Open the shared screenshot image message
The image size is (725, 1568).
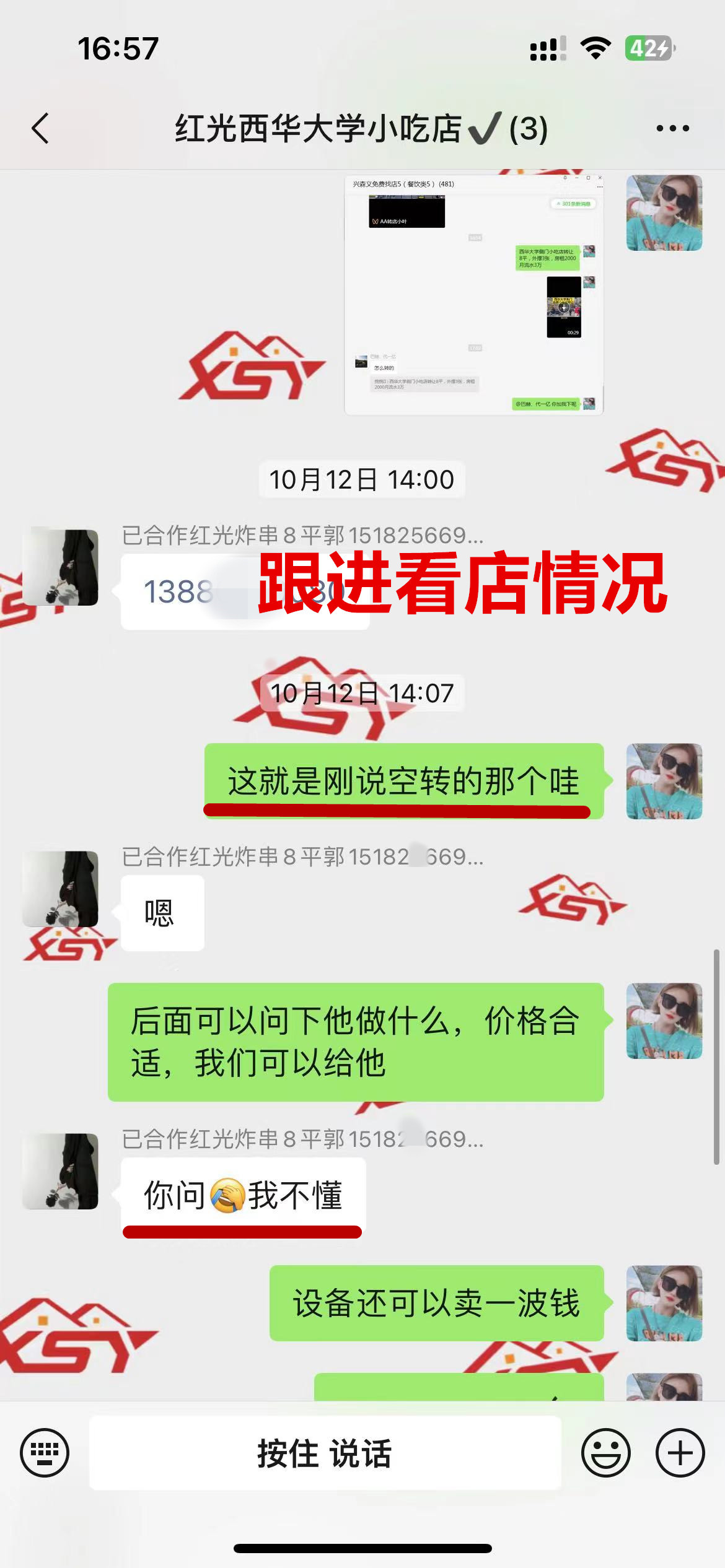pyautogui.click(x=473, y=295)
